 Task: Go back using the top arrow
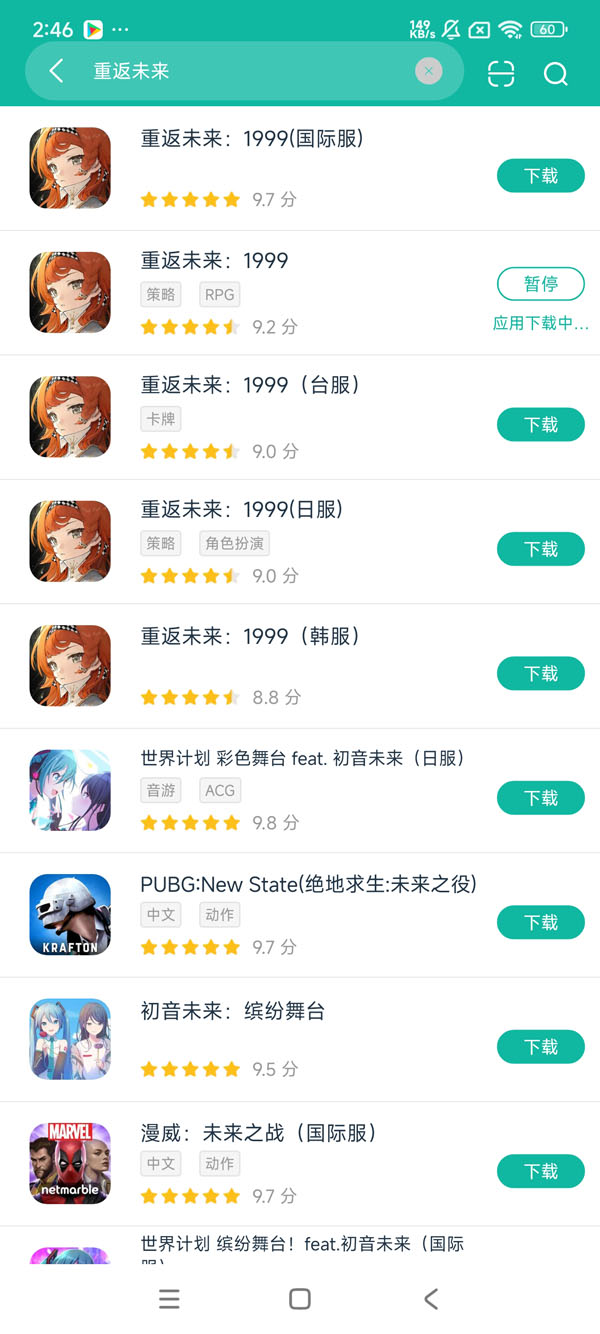pos(56,71)
